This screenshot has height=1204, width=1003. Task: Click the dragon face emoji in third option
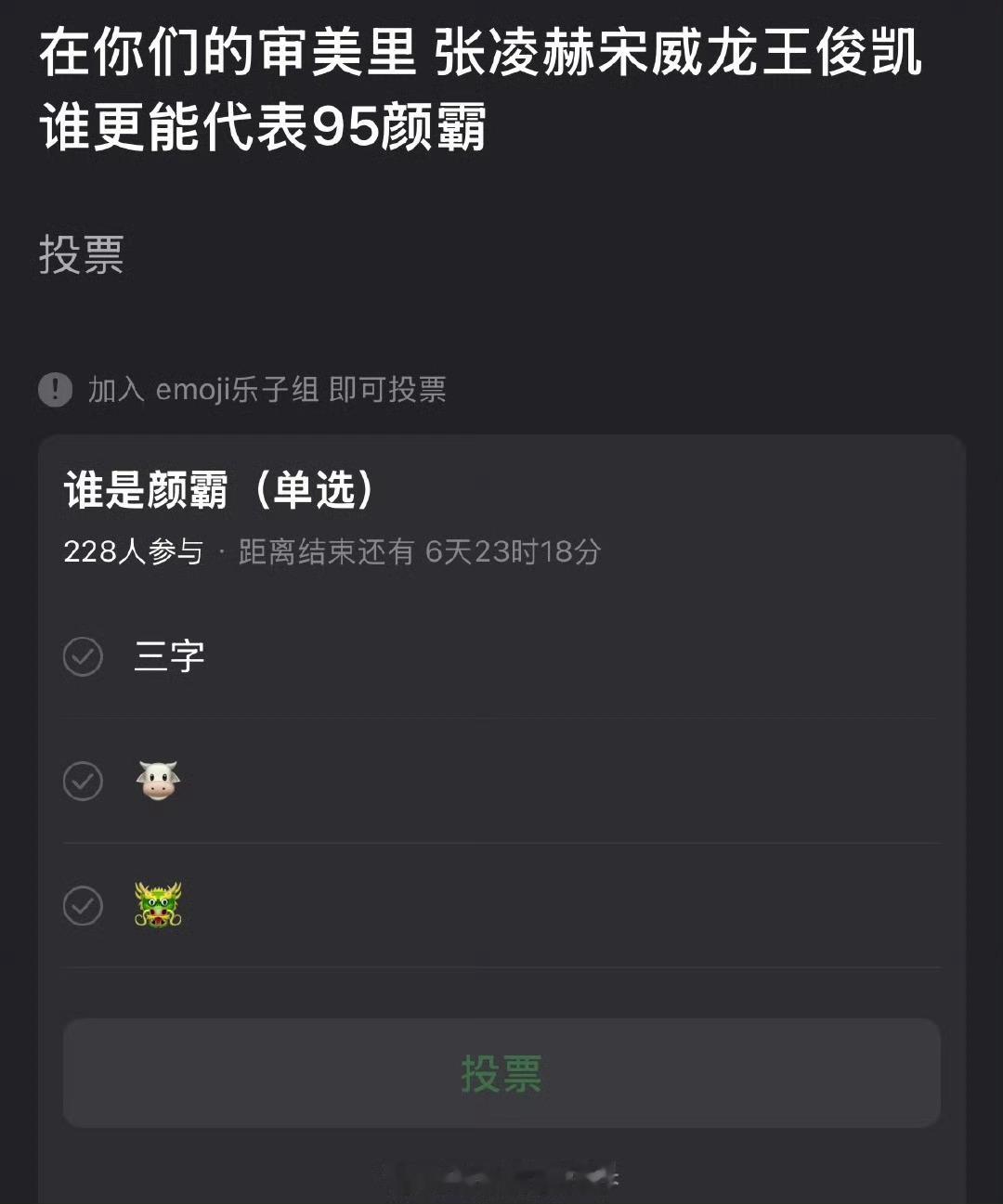click(x=160, y=905)
